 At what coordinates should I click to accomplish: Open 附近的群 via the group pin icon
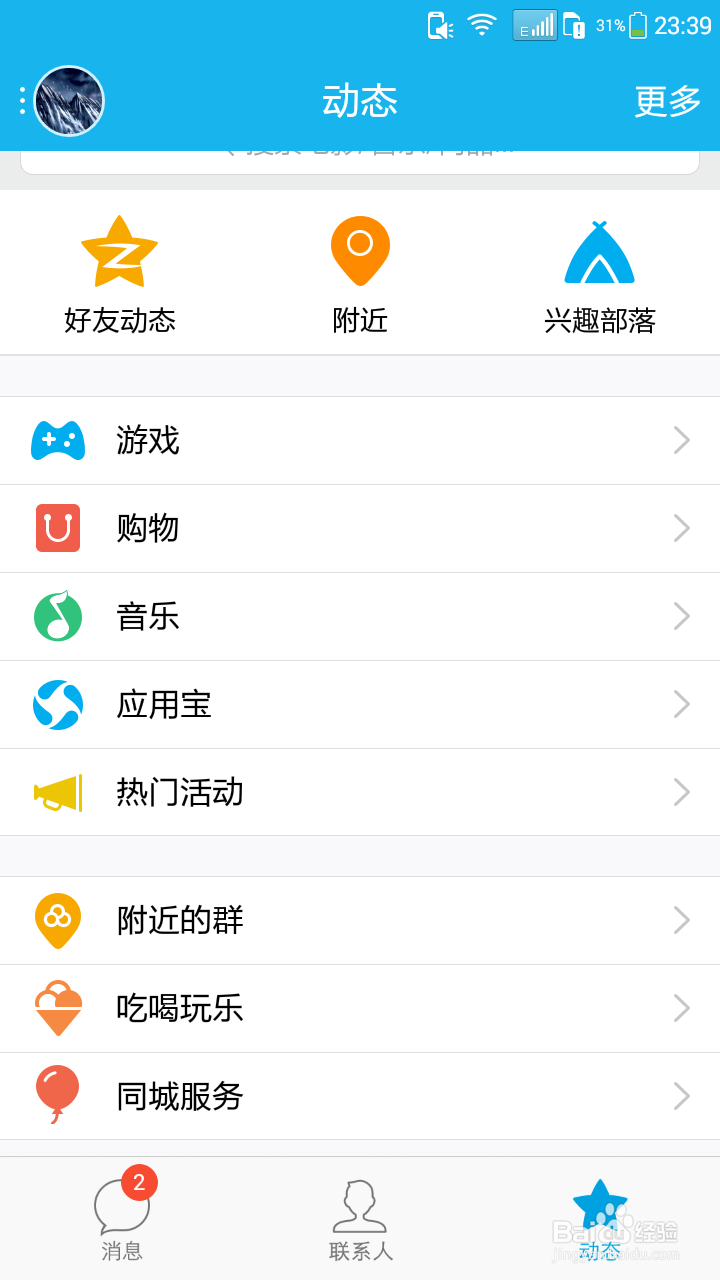(x=57, y=920)
